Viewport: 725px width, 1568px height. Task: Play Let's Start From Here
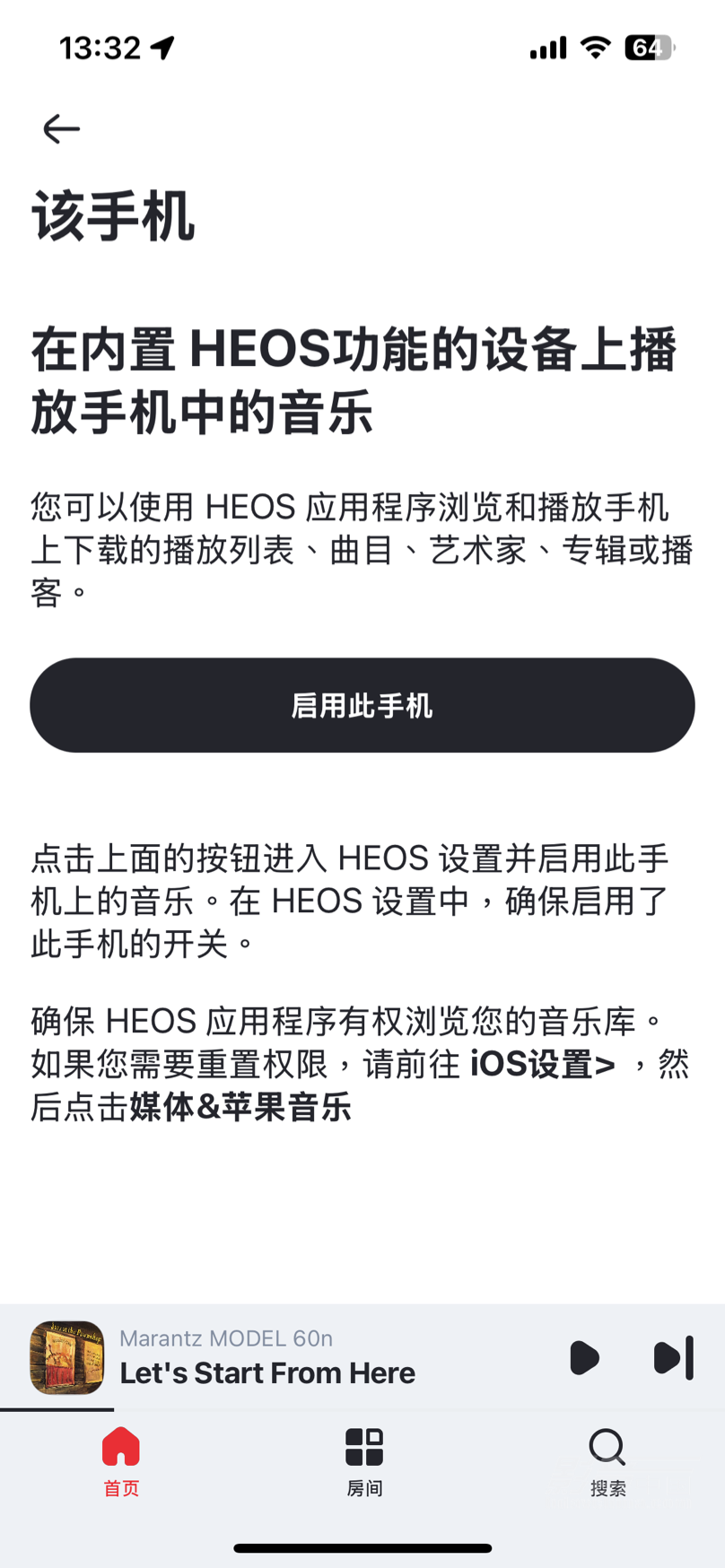tap(584, 1357)
